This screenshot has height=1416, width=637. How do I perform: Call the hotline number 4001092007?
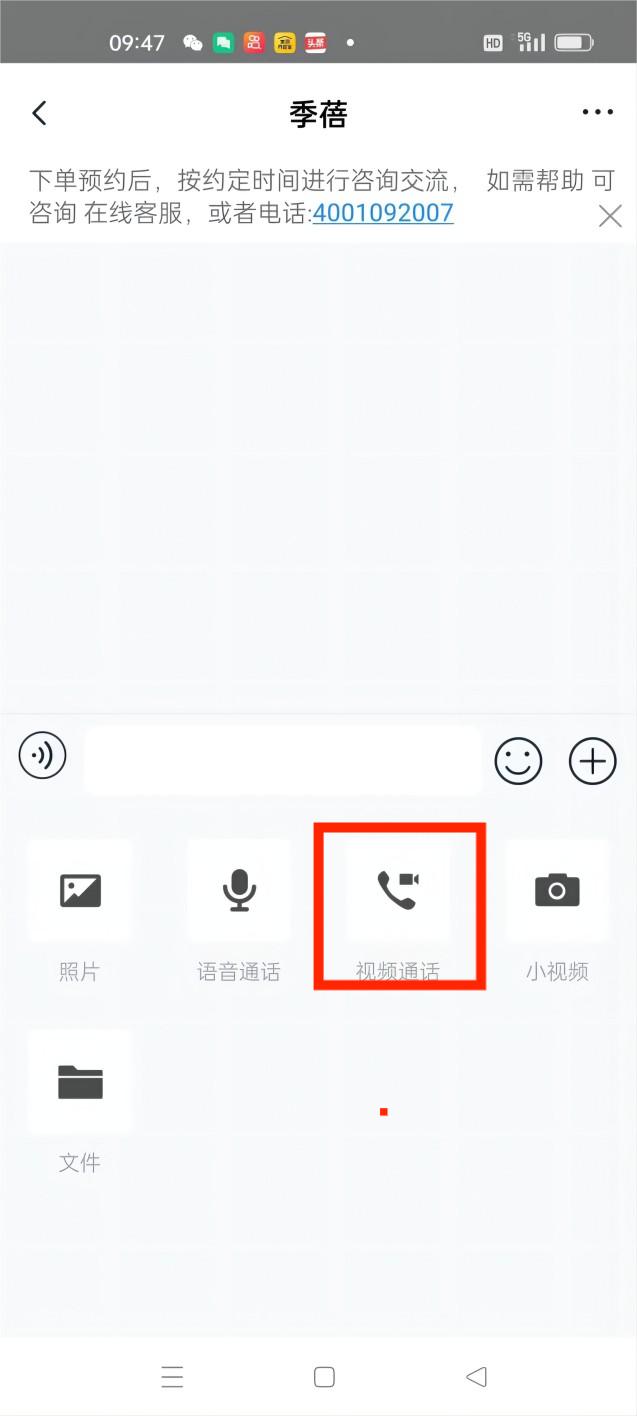pyautogui.click(x=383, y=213)
